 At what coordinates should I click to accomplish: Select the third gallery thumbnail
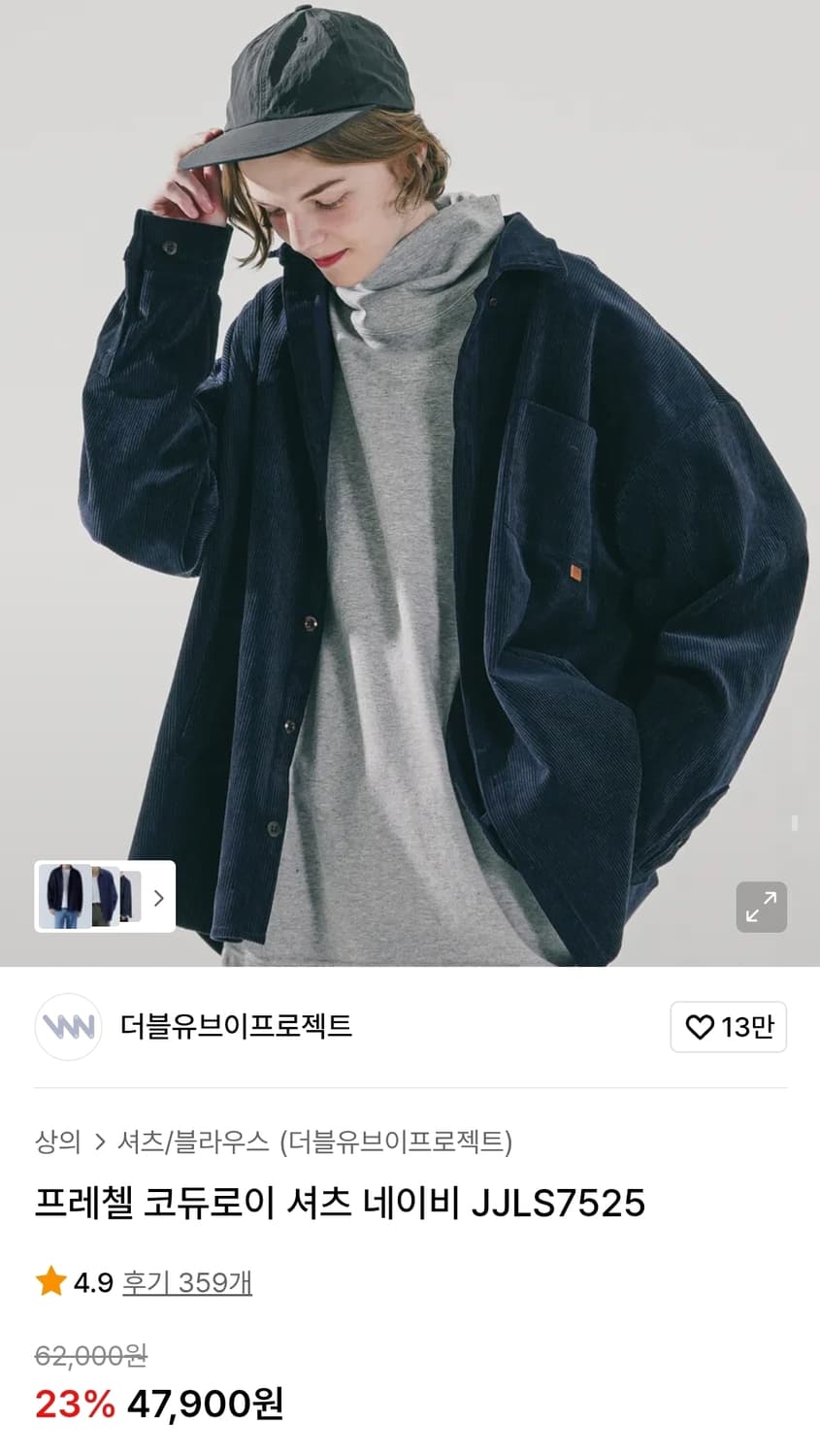[x=129, y=897]
